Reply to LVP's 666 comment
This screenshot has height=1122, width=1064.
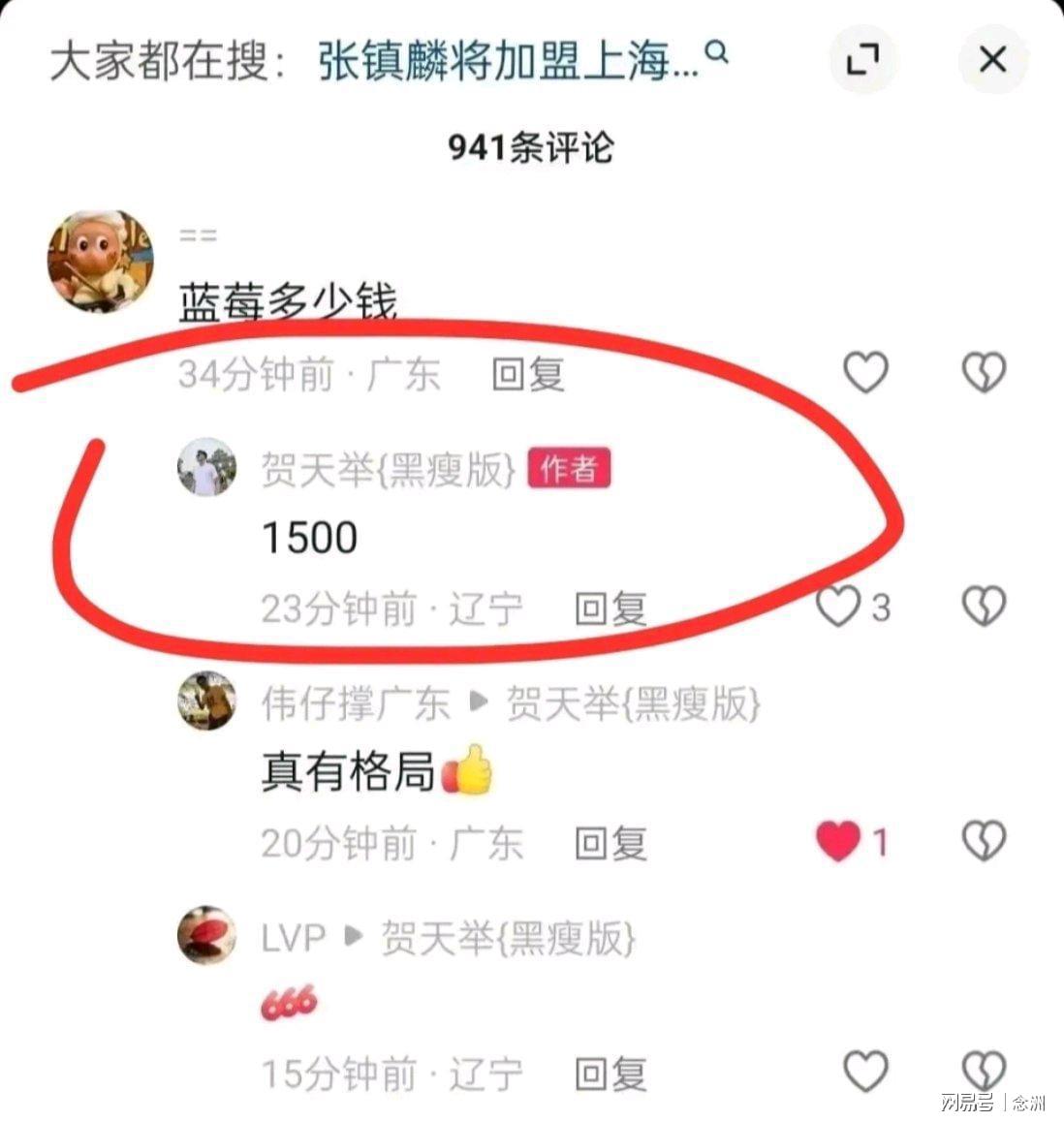click(x=610, y=1075)
